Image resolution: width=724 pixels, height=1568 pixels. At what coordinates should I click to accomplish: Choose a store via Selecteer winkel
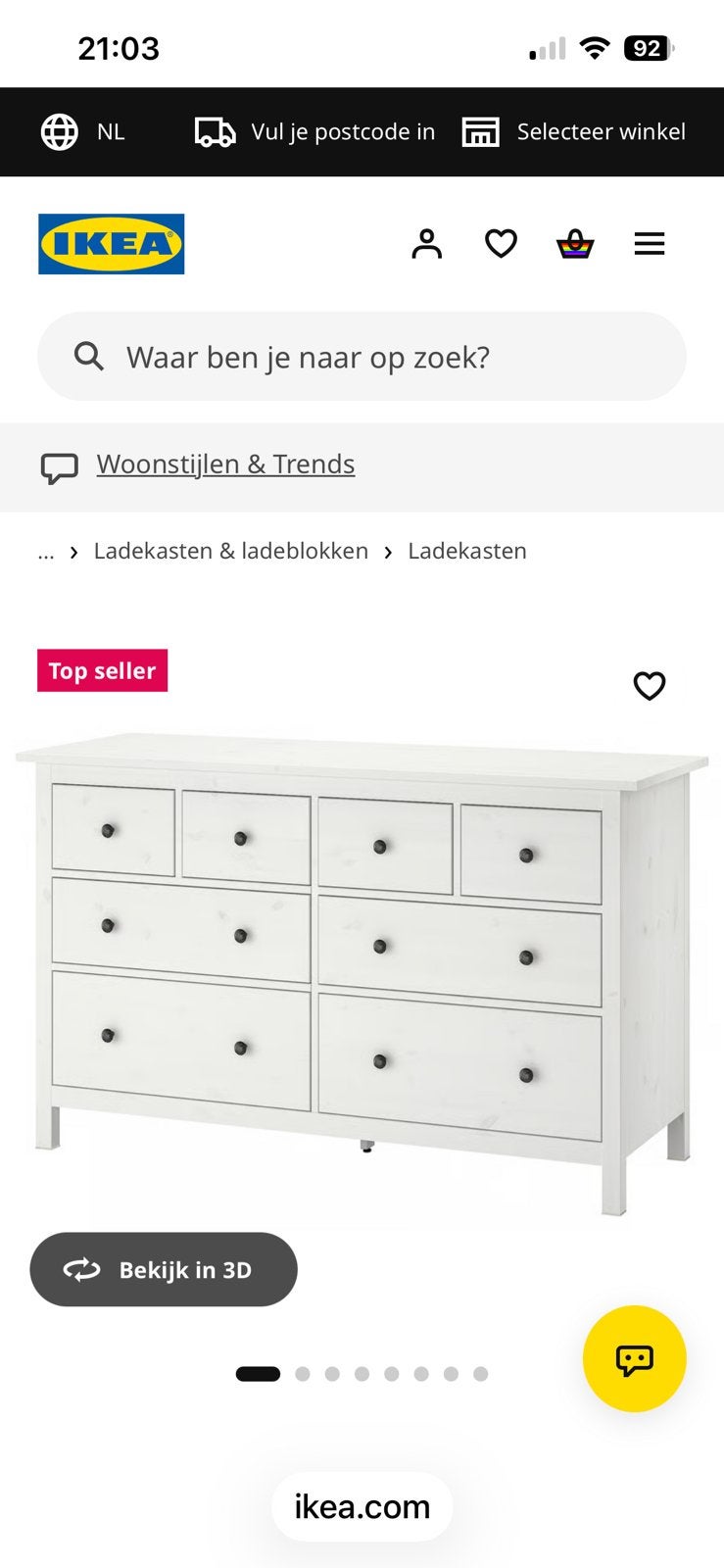pos(574,132)
